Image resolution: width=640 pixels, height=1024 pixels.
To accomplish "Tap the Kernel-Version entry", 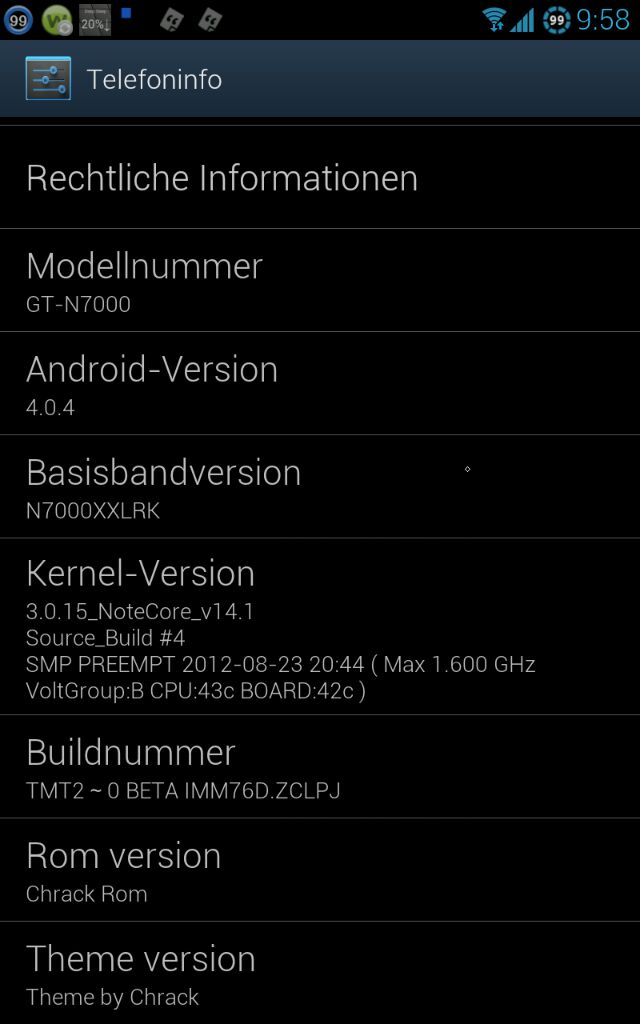I will pyautogui.click(x=320, y=626).
